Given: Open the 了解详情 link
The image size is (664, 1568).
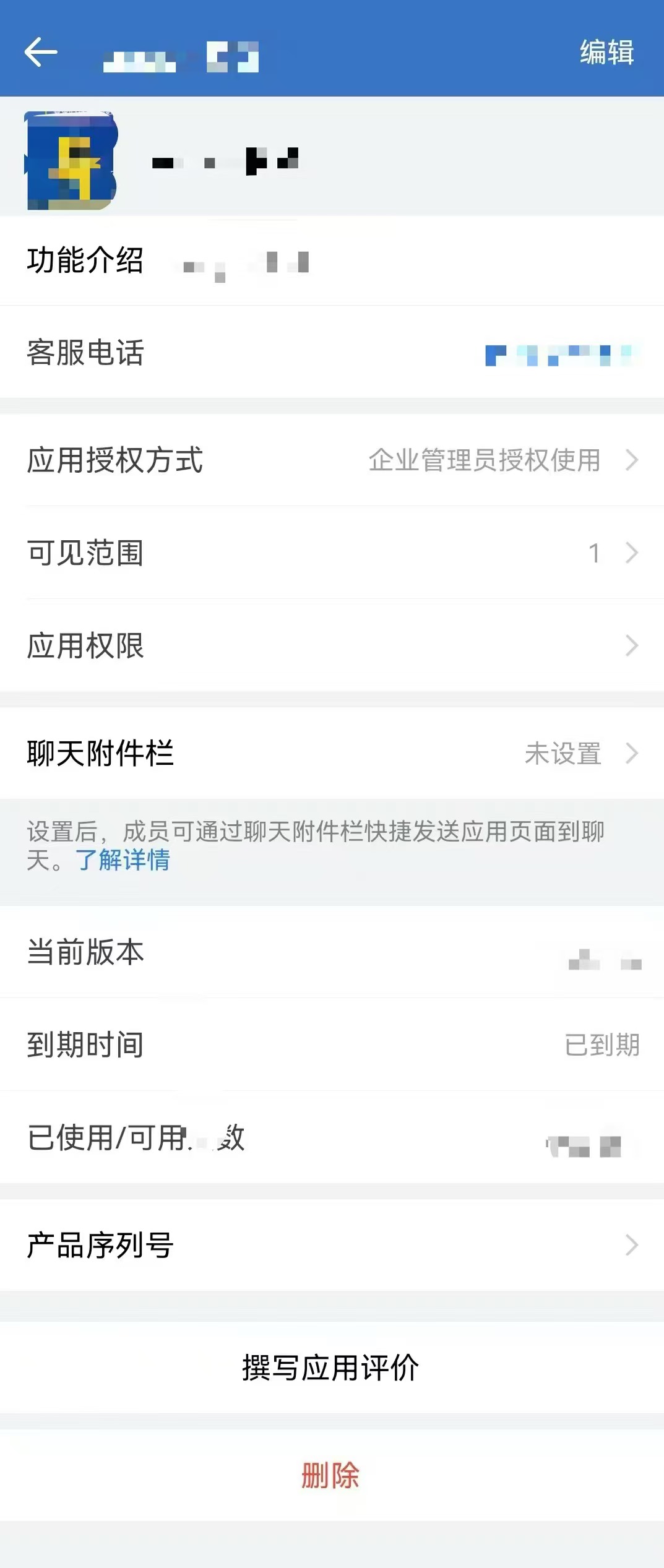Looking at the screenshot, I should (x=123, y=860).
